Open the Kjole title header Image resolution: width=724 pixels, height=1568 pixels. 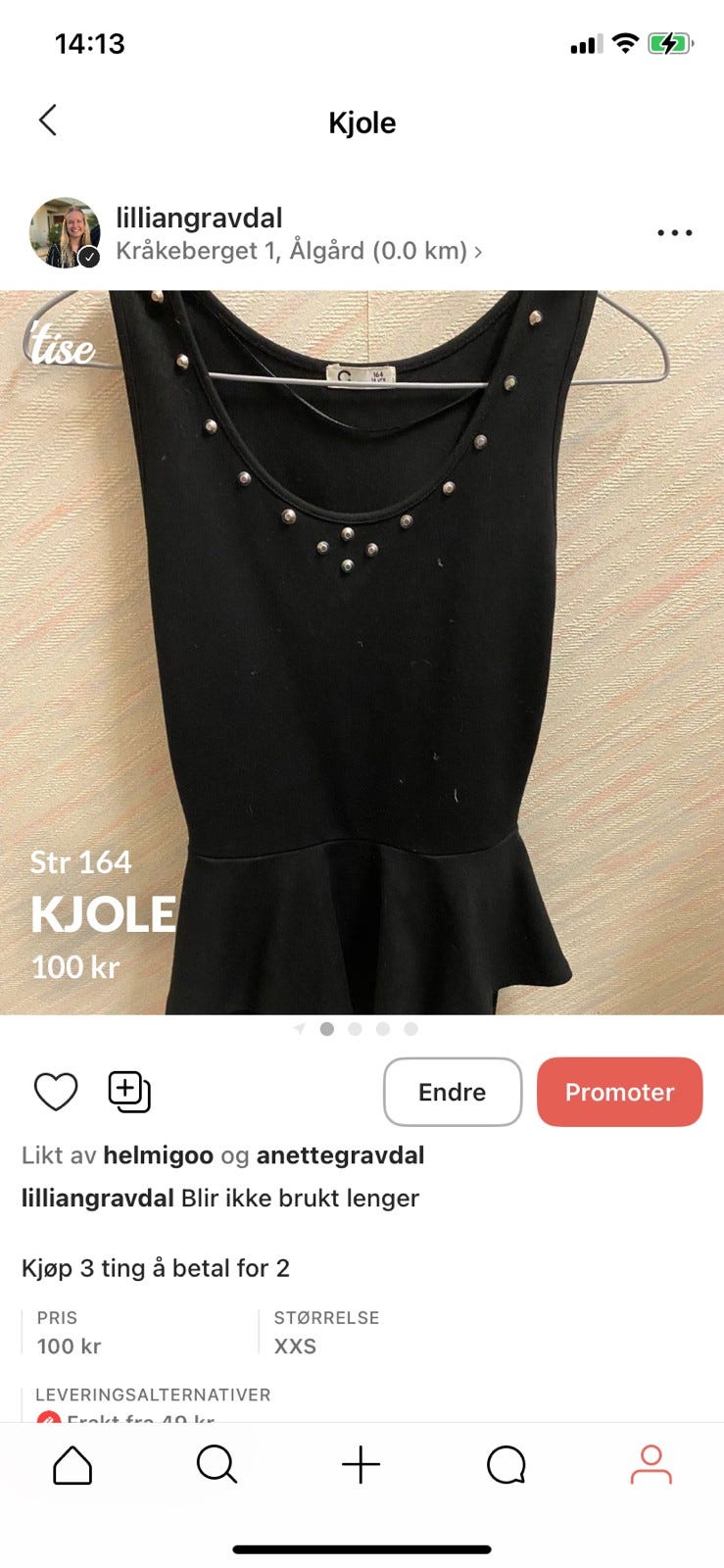(362, 122)
